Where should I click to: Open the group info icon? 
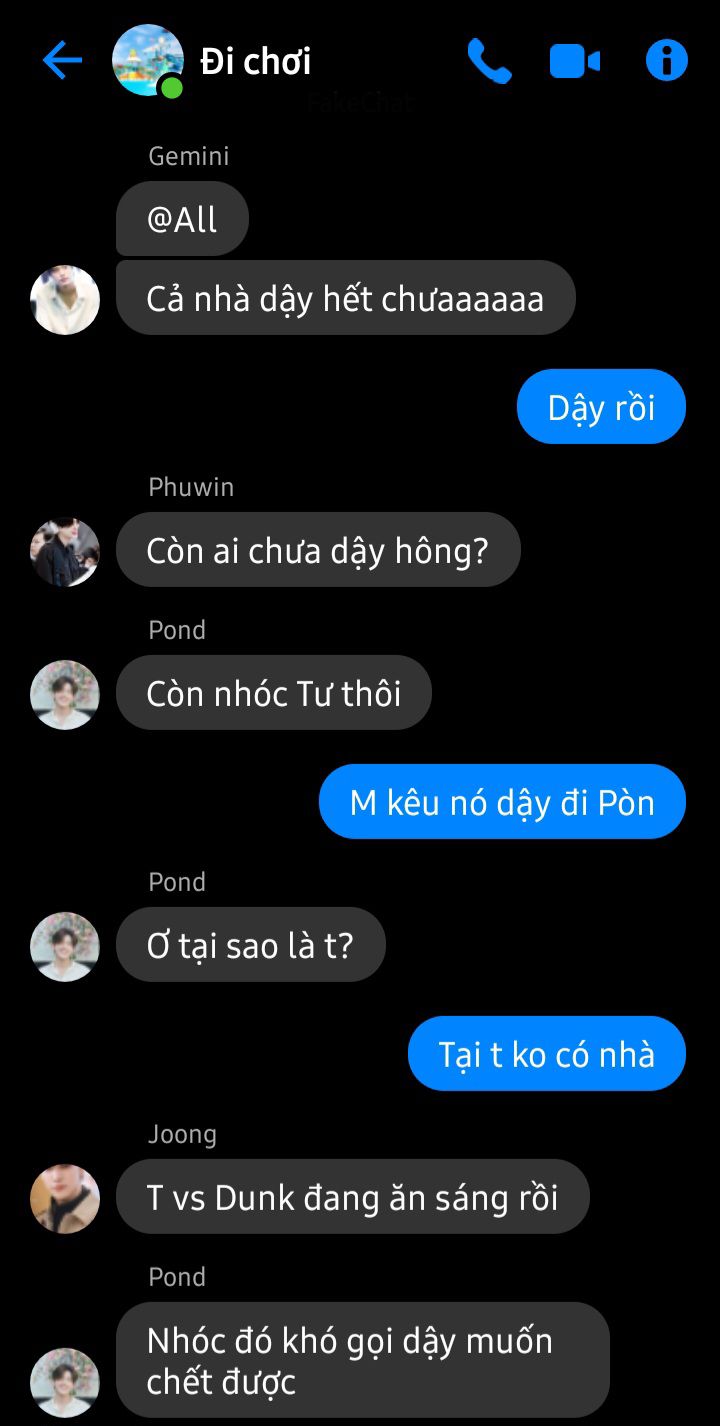click(666, 61)
